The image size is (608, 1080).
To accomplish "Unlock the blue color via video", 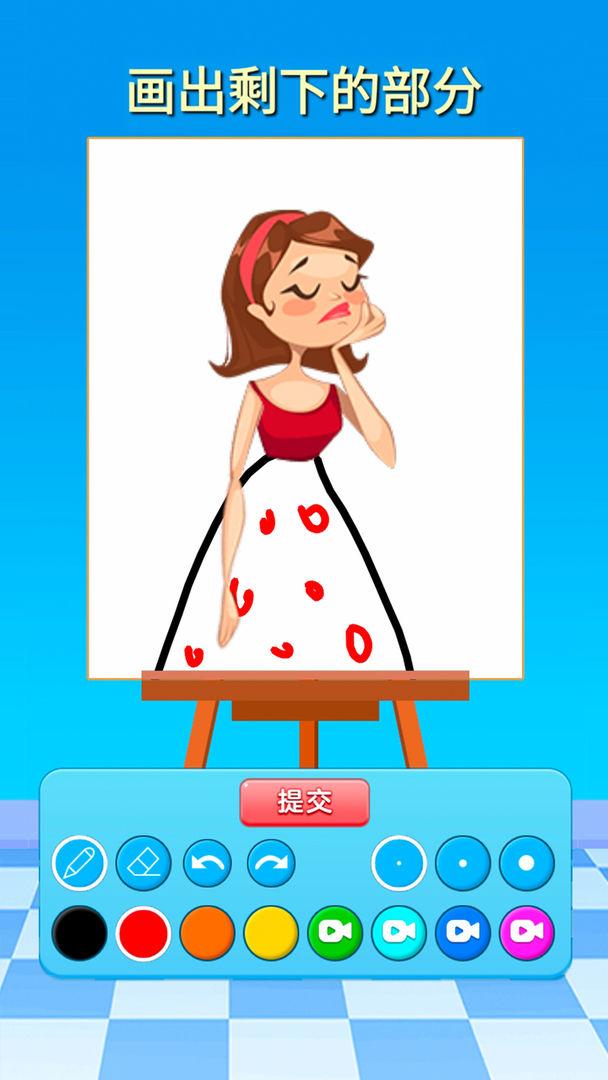I will pyautogui.click(x=463, y=932).
